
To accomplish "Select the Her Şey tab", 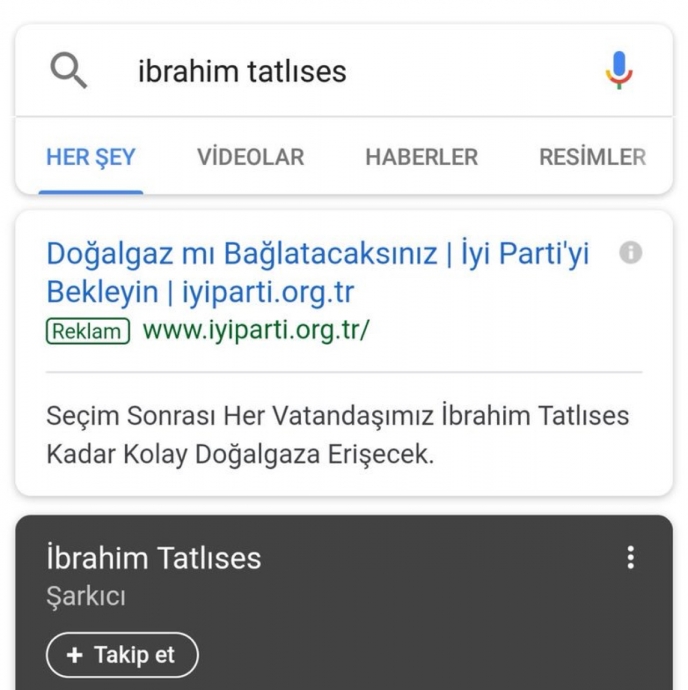I will [91, 157].
